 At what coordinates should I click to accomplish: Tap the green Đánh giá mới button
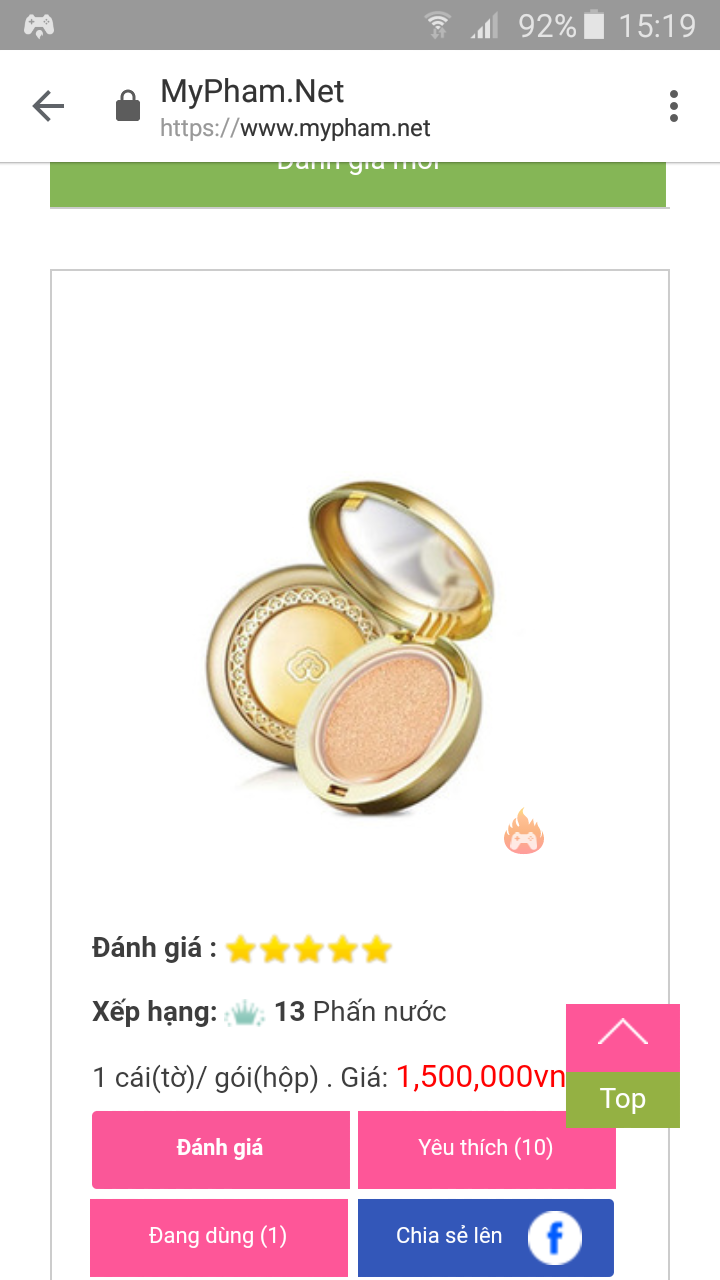pos(358,182)
